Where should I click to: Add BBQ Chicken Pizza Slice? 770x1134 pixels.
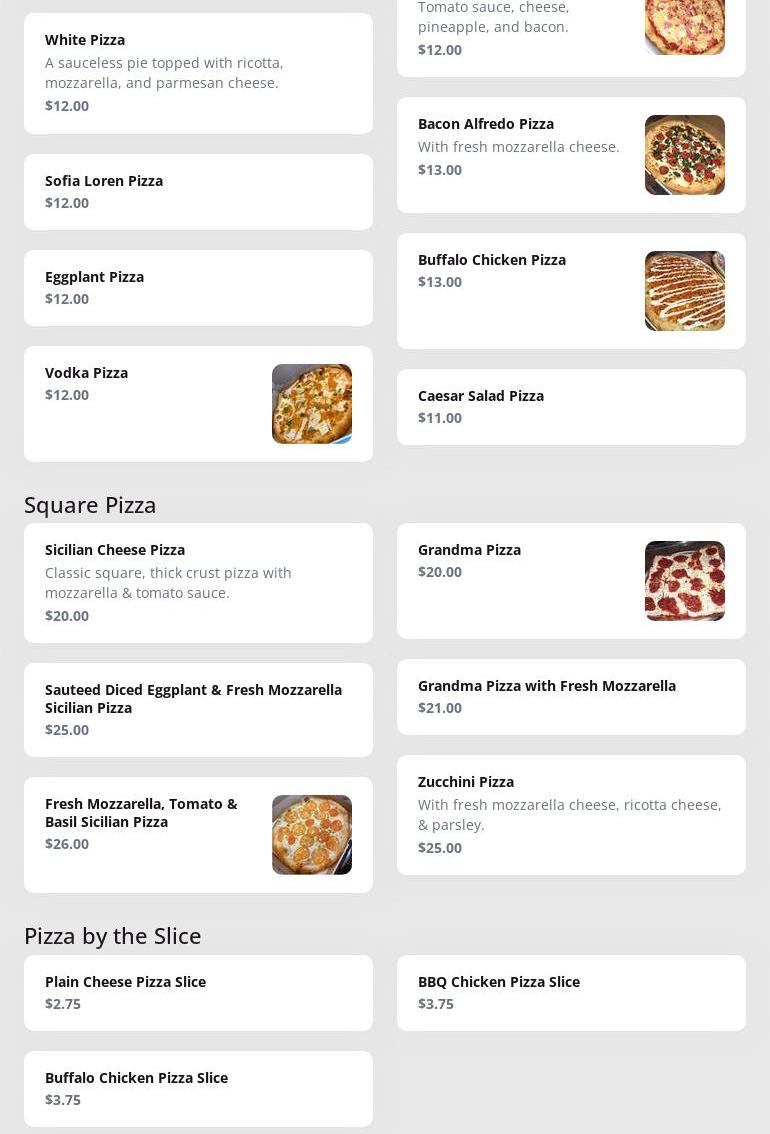(571, 993)
